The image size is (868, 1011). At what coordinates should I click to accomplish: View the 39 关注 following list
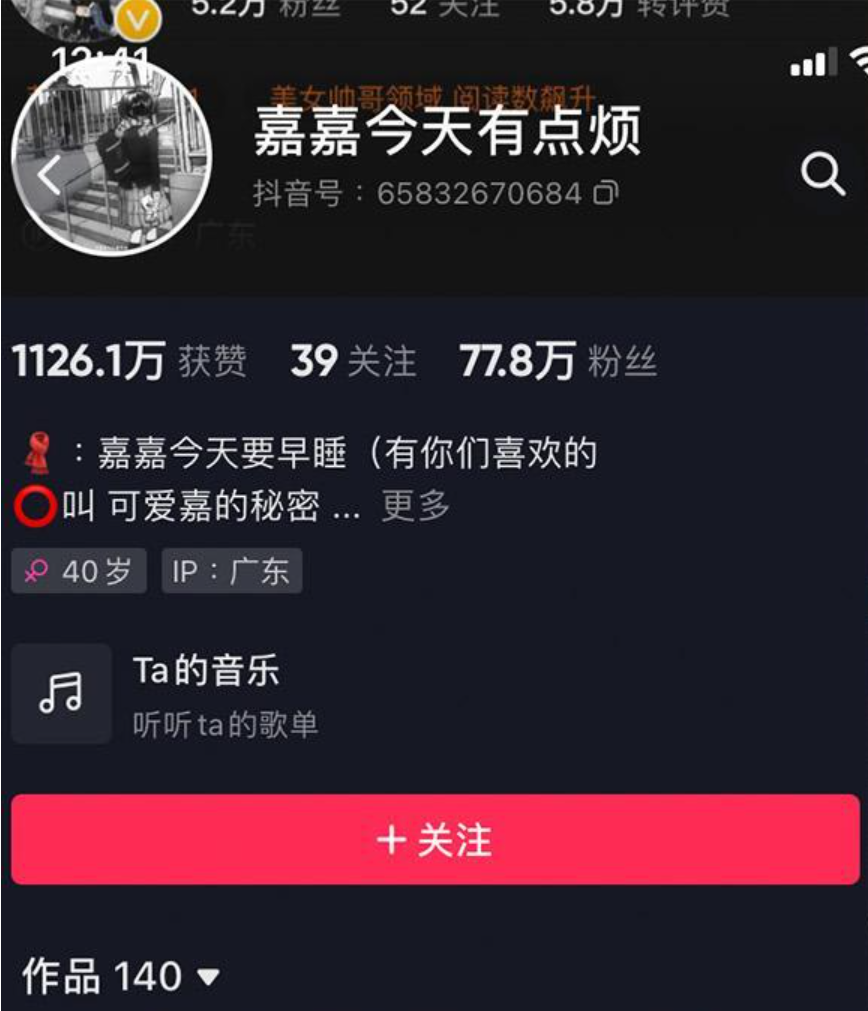click(x=352, y=361)
